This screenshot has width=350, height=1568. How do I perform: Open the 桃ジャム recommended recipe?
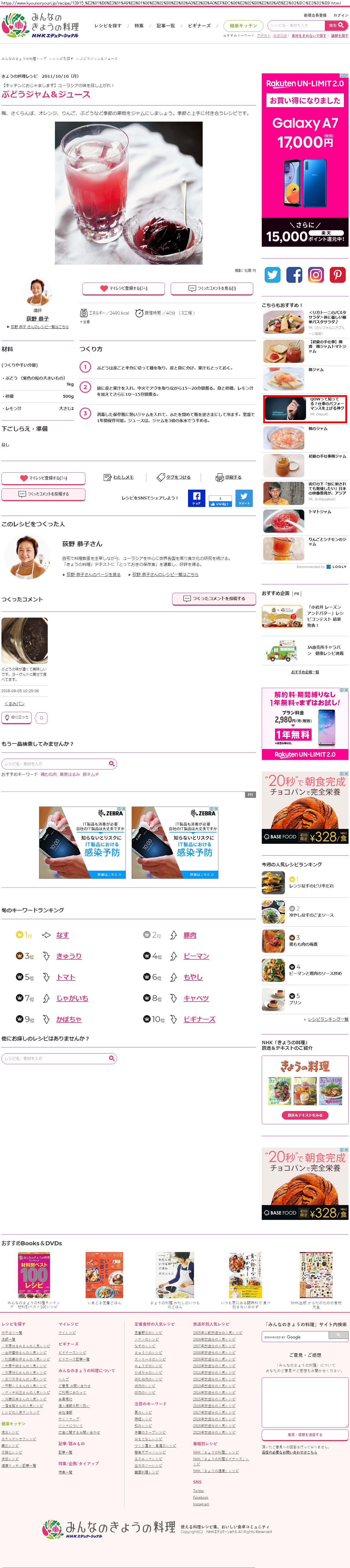316,369
